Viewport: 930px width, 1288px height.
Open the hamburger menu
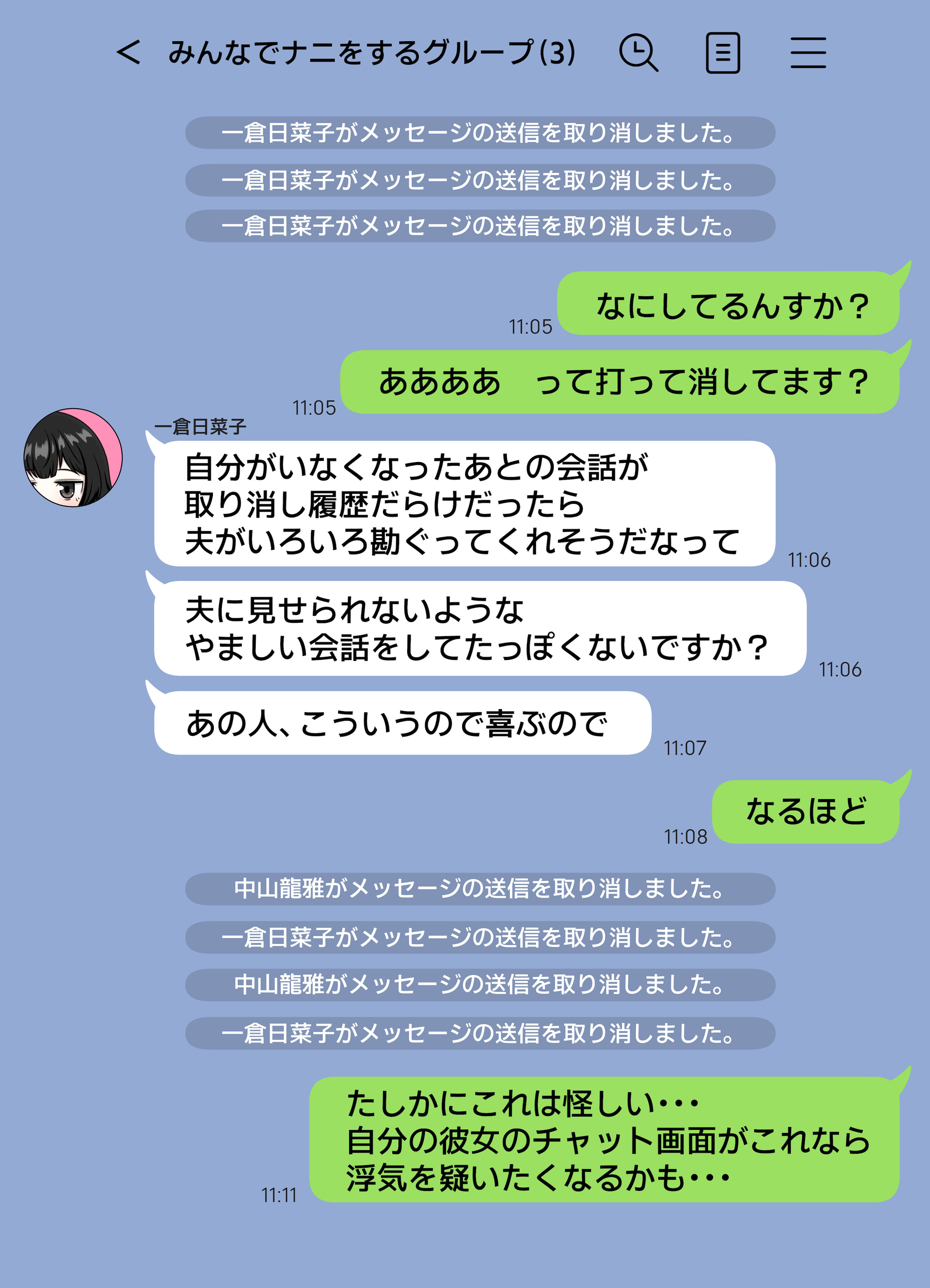(808, 53)
